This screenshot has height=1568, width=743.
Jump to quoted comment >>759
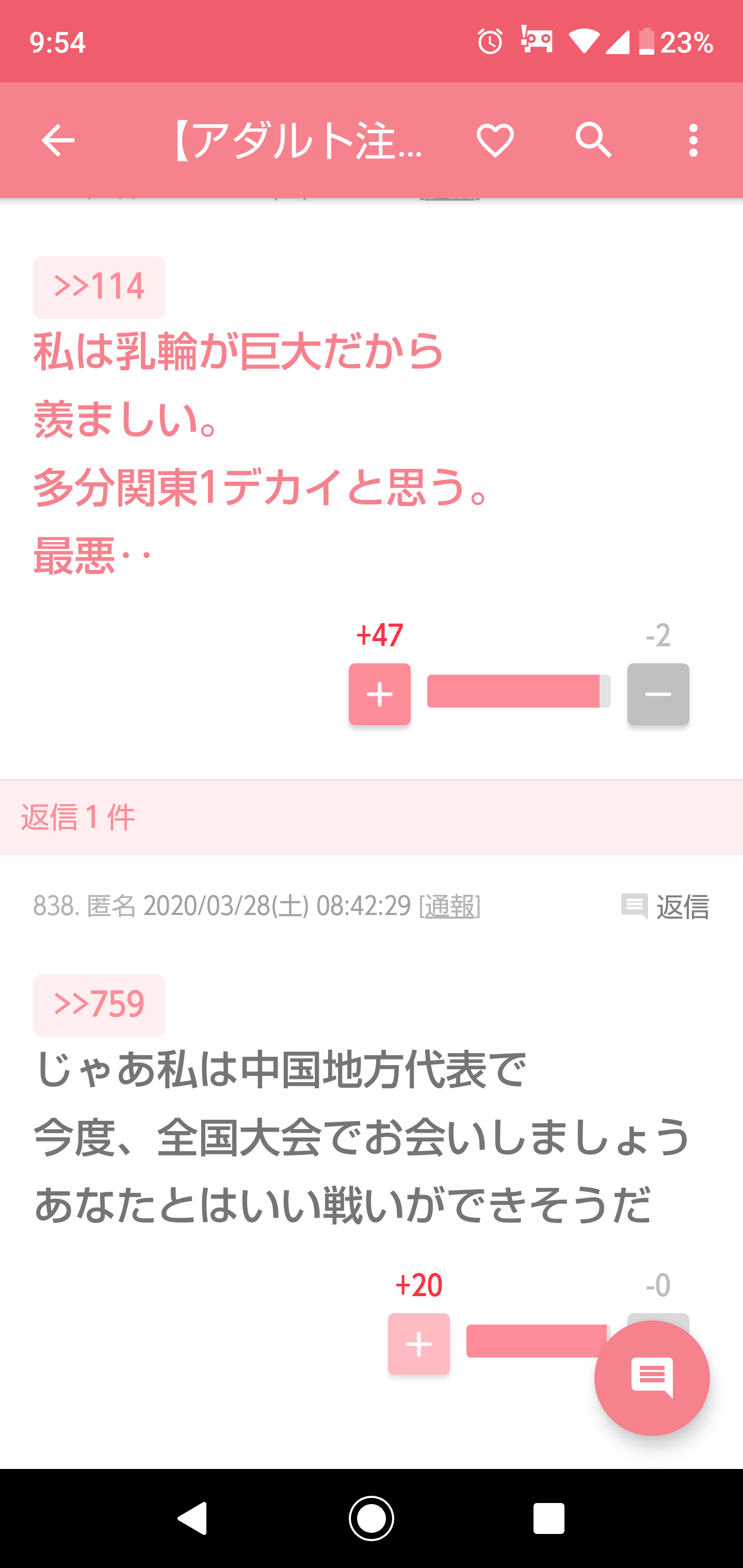[x=99, y=1005]
